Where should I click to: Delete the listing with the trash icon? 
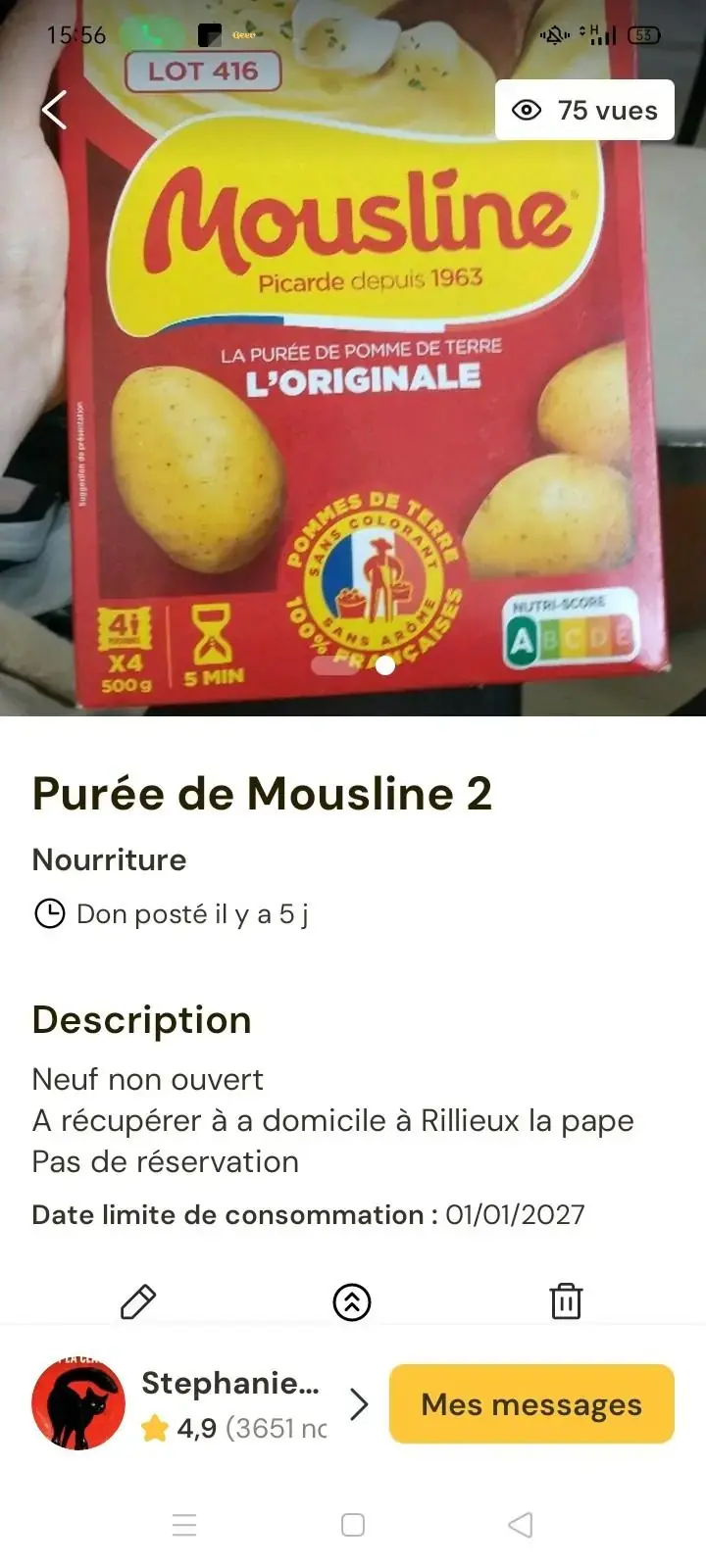click(566, 1301)
